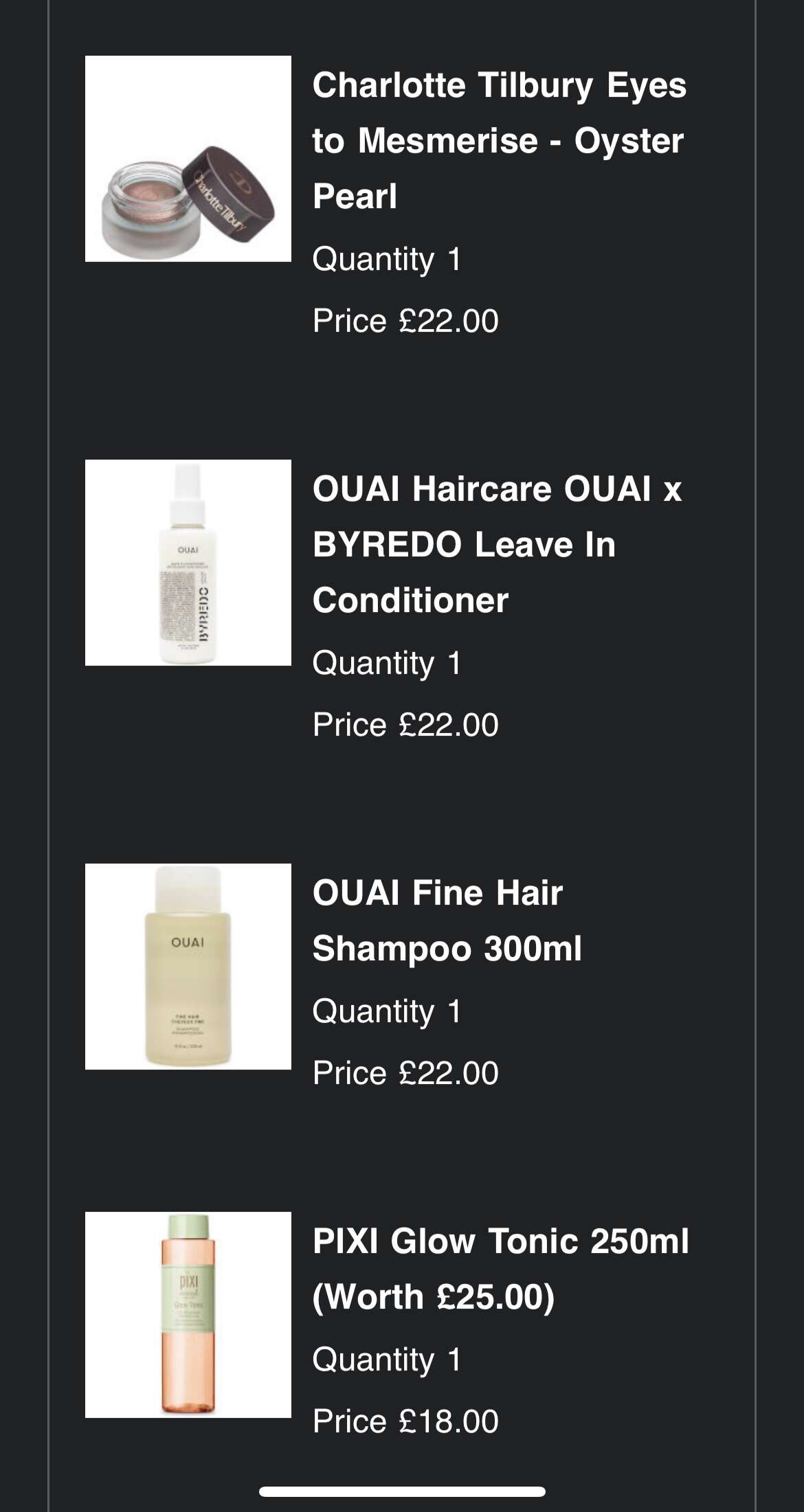804x1512 pixels.
Task: View the OUAI Fine Hair Shampoo product image
Action: click(x=188, y=967)
